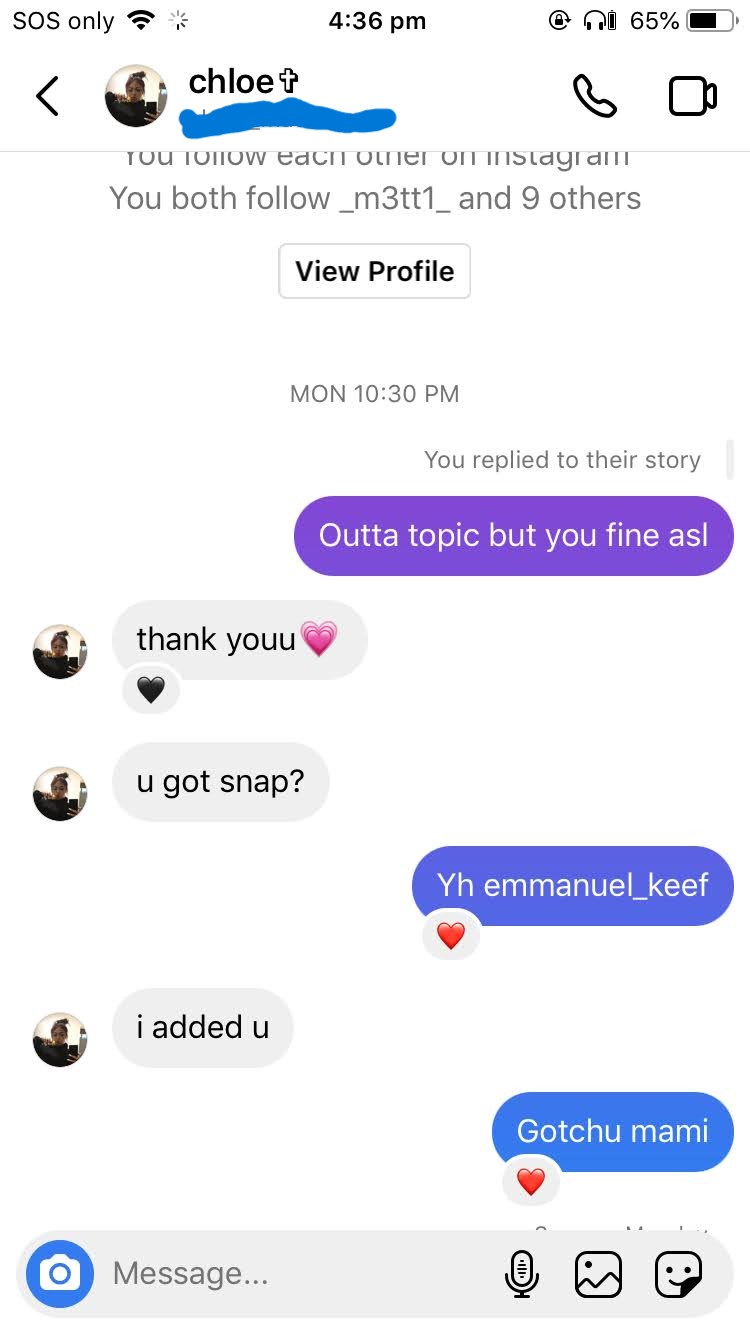The image size is (750, 1334).
Task: Tap the red heart reaction under "Yh emmanuel_keef"
Action: pos(451,936)
